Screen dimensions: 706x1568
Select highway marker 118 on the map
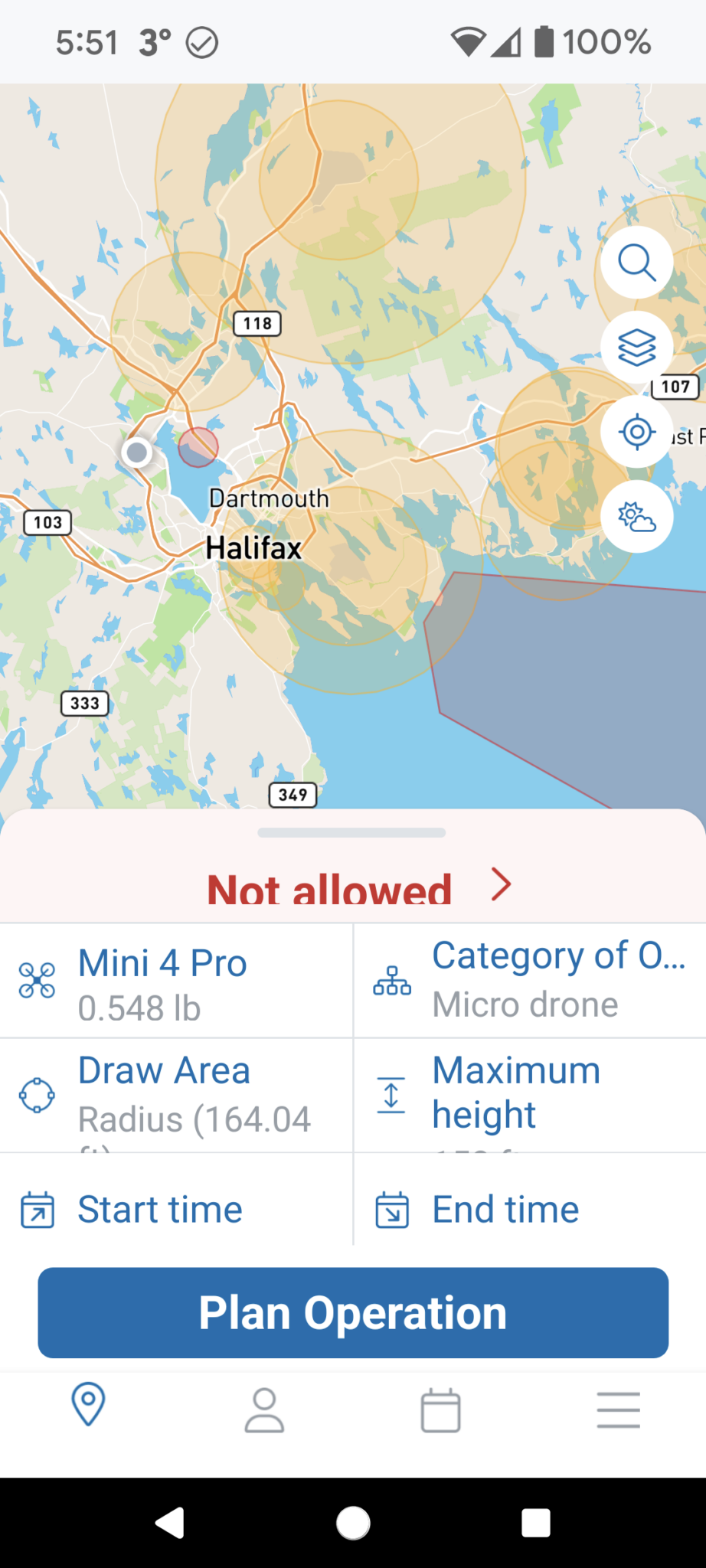256,324
